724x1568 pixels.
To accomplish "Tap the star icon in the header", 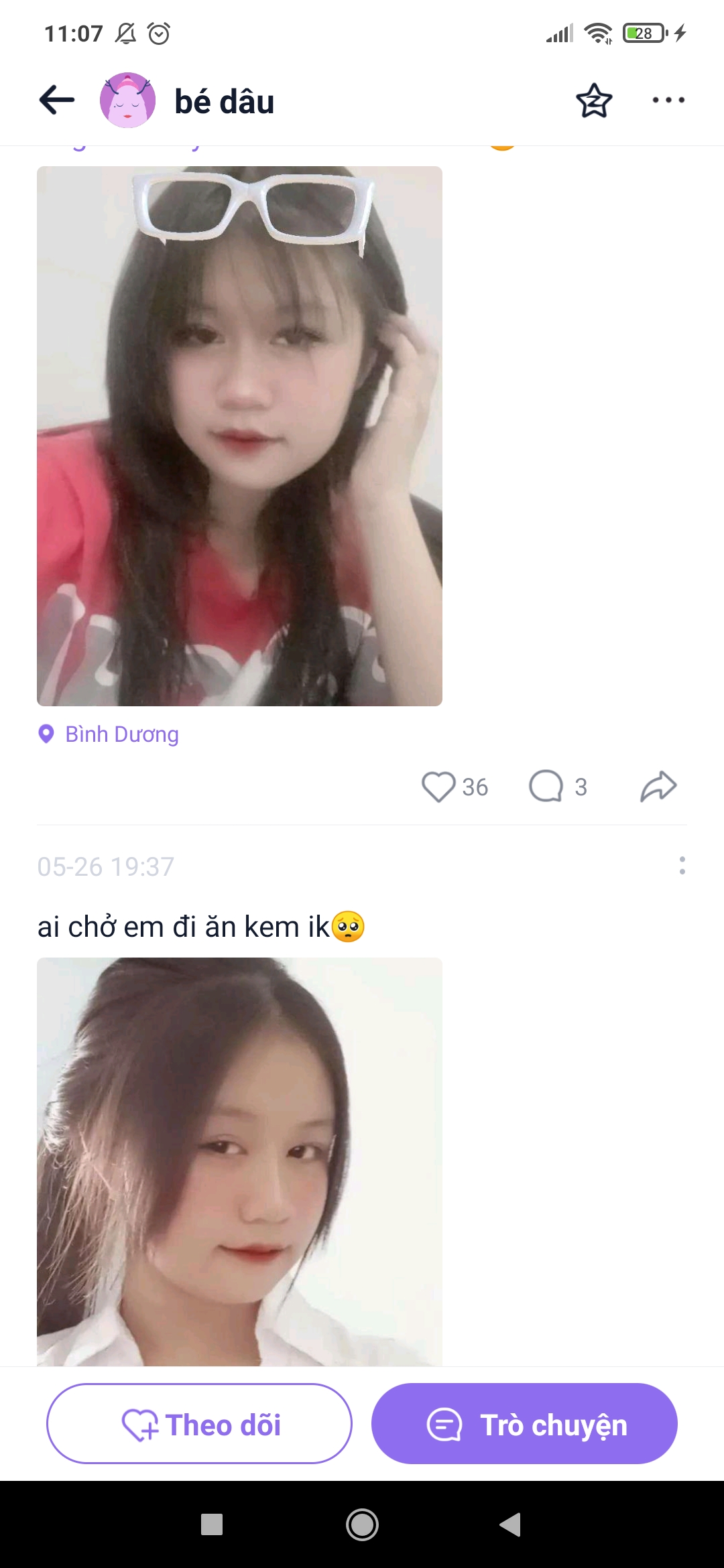I will tap(594, 101).
